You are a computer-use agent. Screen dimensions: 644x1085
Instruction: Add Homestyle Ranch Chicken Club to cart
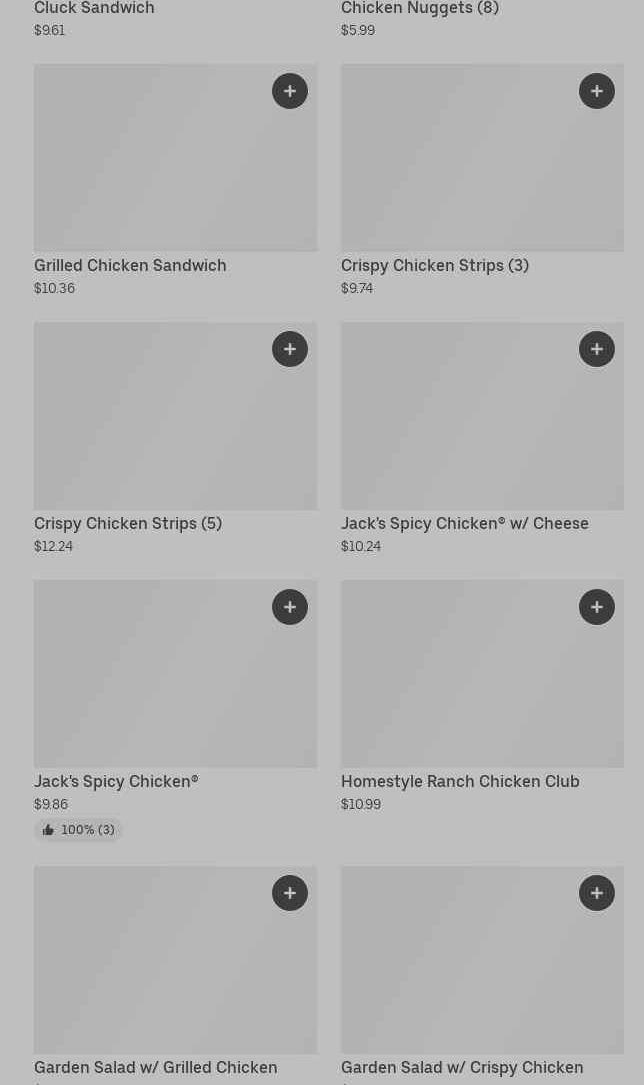[x=597, y=607]
